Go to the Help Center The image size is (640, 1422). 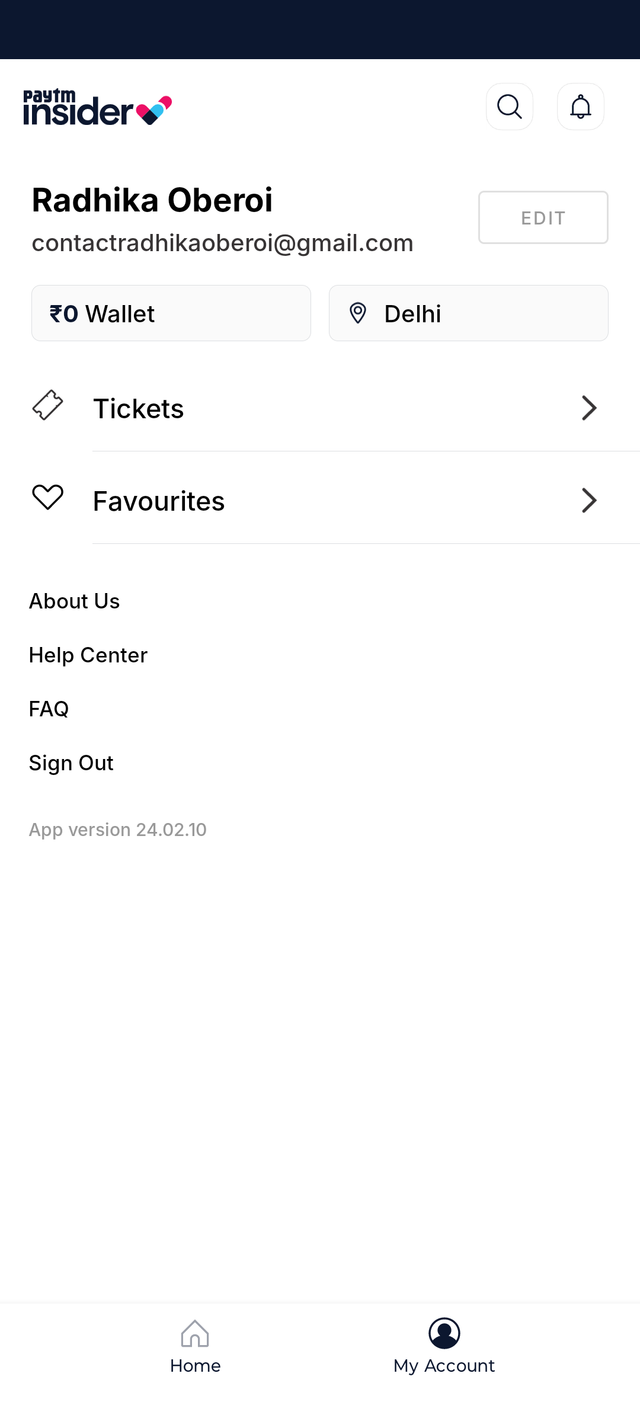[88, 655]
